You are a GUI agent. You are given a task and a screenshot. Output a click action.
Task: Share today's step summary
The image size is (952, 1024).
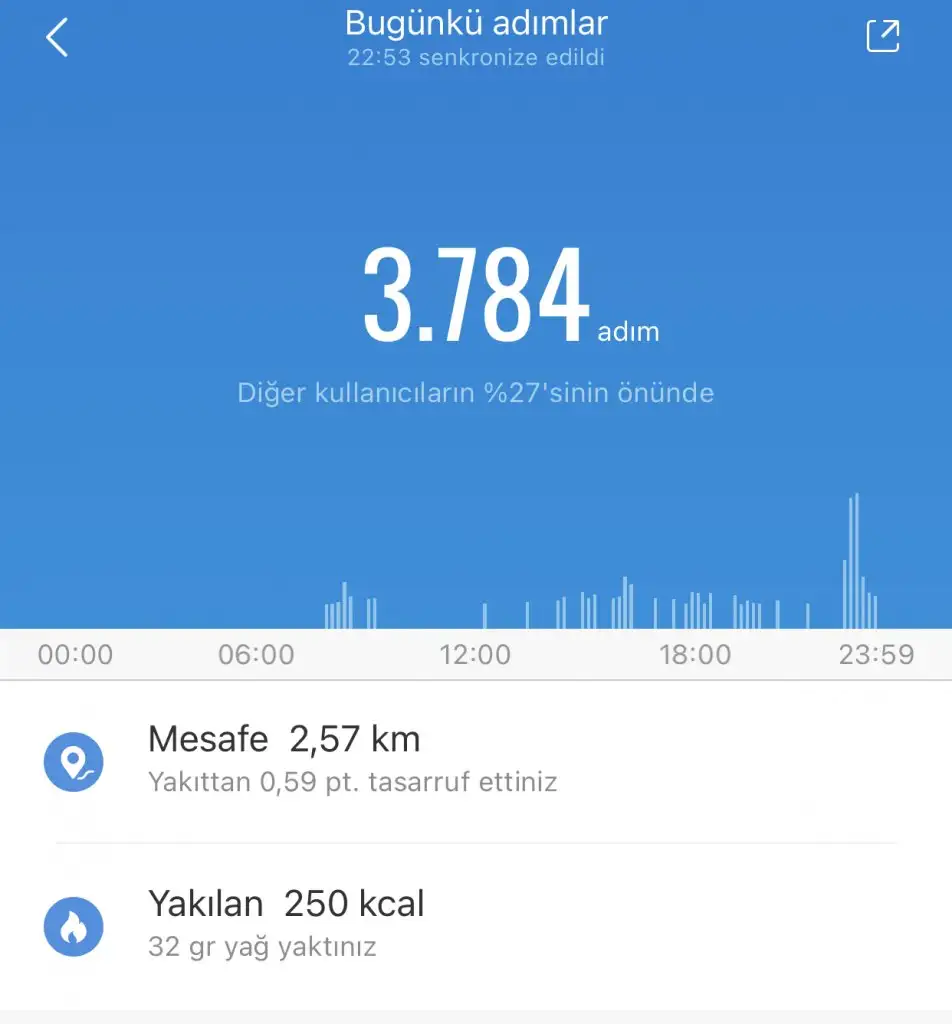click(x=882, y=36)
